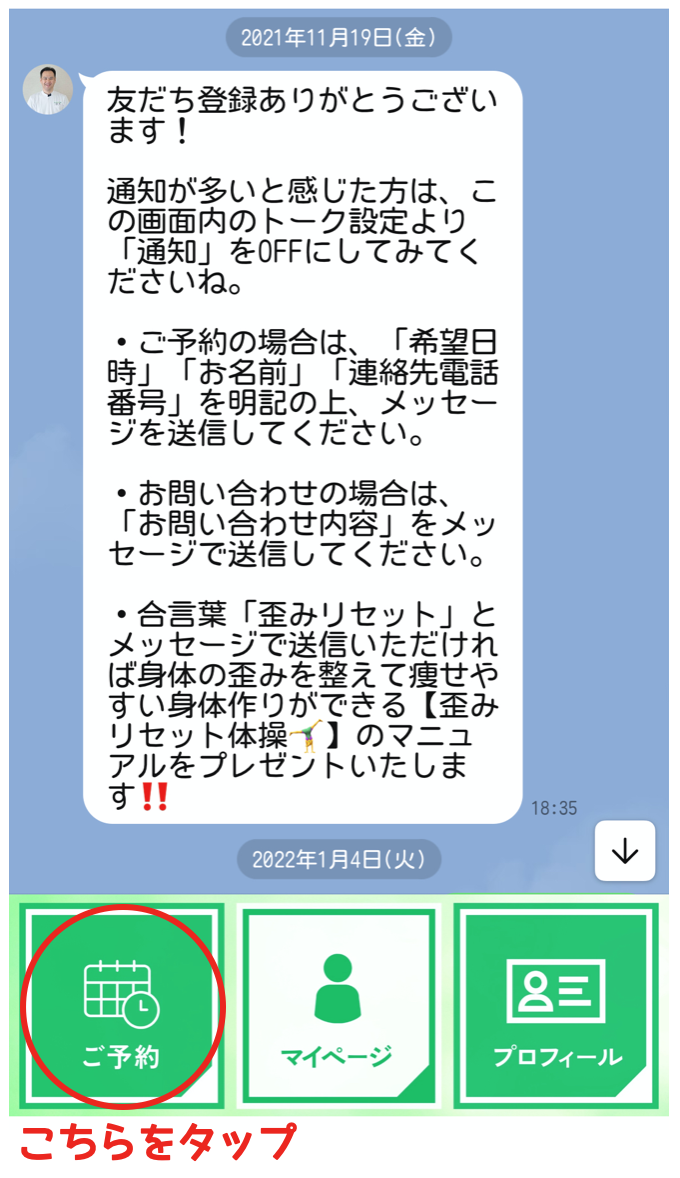Jump to latest messages with down arrow
The image size is (680, 1178).
[625, 851]
